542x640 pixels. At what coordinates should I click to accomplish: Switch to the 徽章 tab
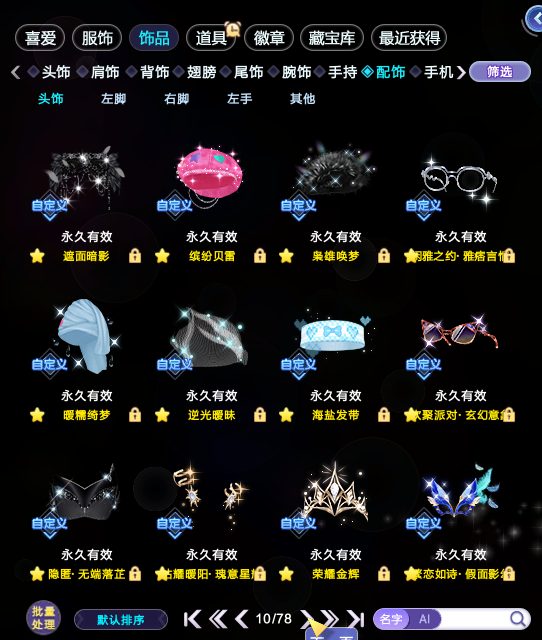coord(269,38)
